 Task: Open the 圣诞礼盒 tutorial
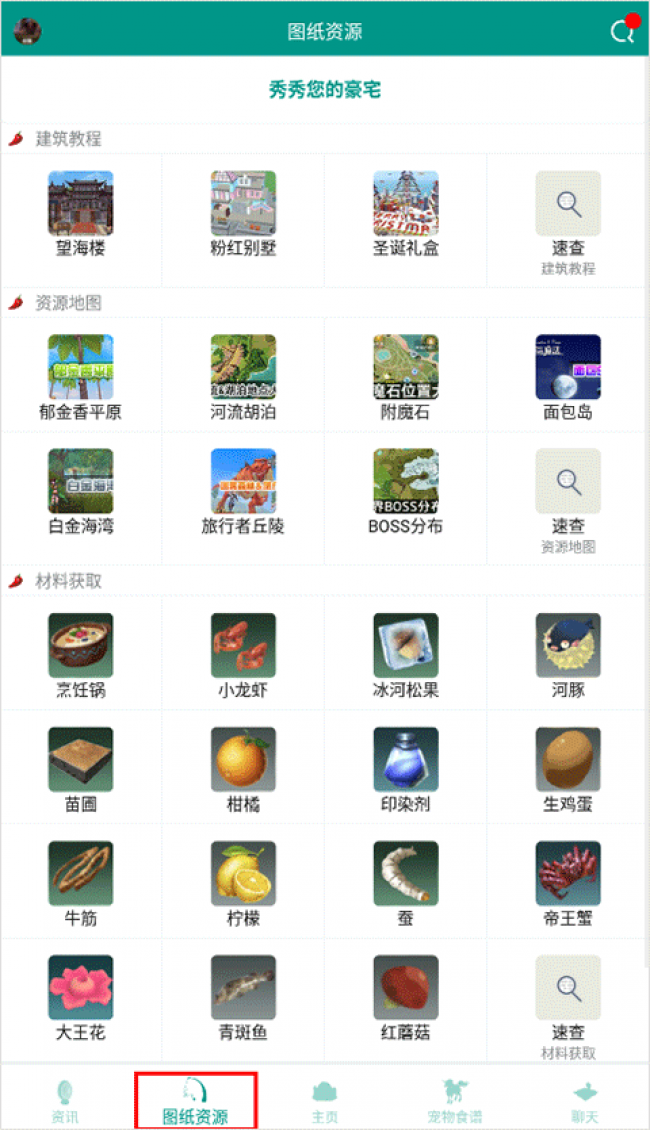pyautogui.click(x=406, y=213)
